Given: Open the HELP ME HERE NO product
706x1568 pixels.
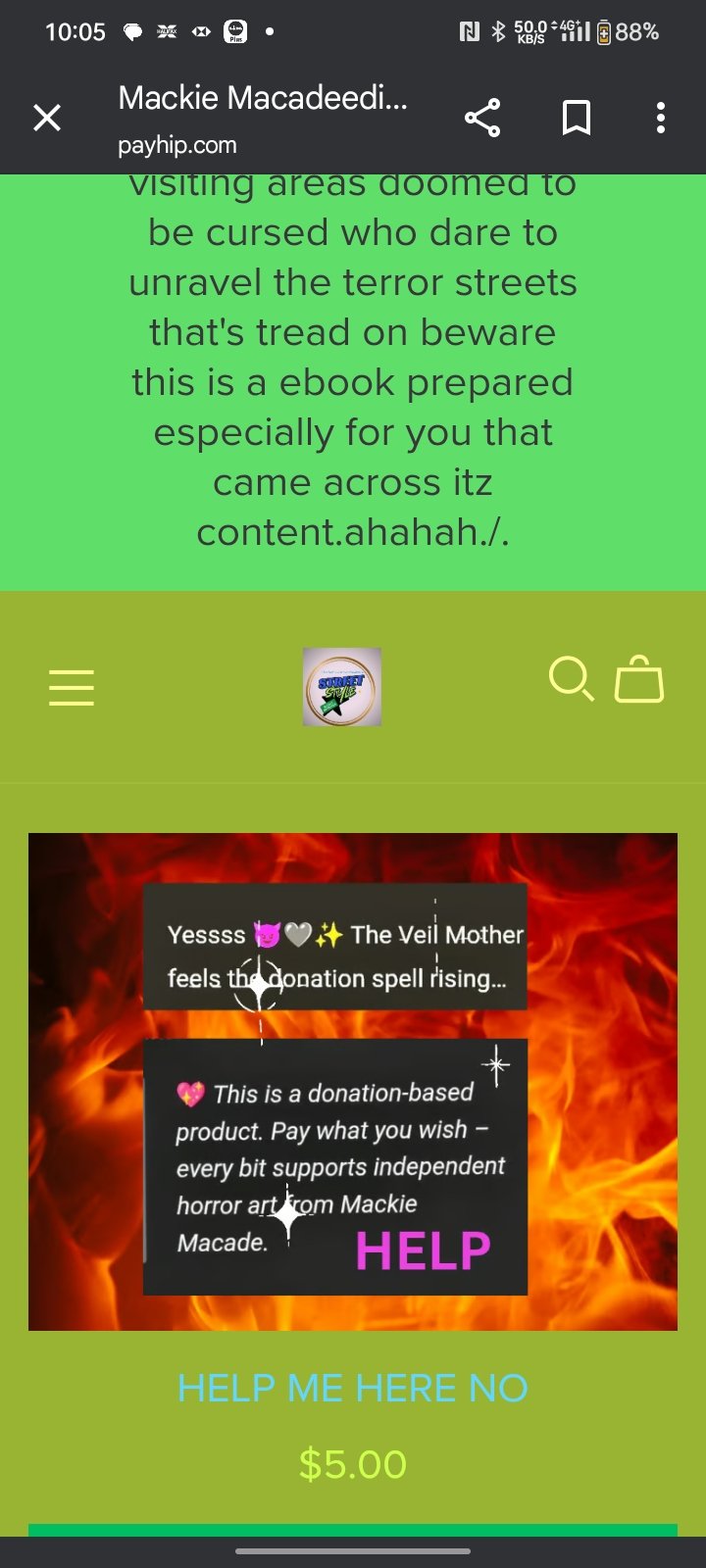Looking at the screenshot, I should [x=353, y=1388].
